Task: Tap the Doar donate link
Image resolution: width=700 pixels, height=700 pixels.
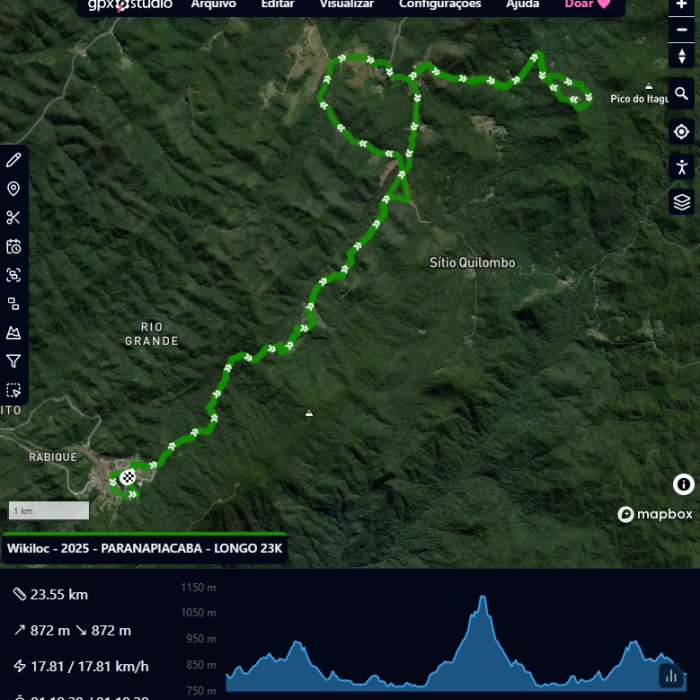Action: [x=587, y=5]
